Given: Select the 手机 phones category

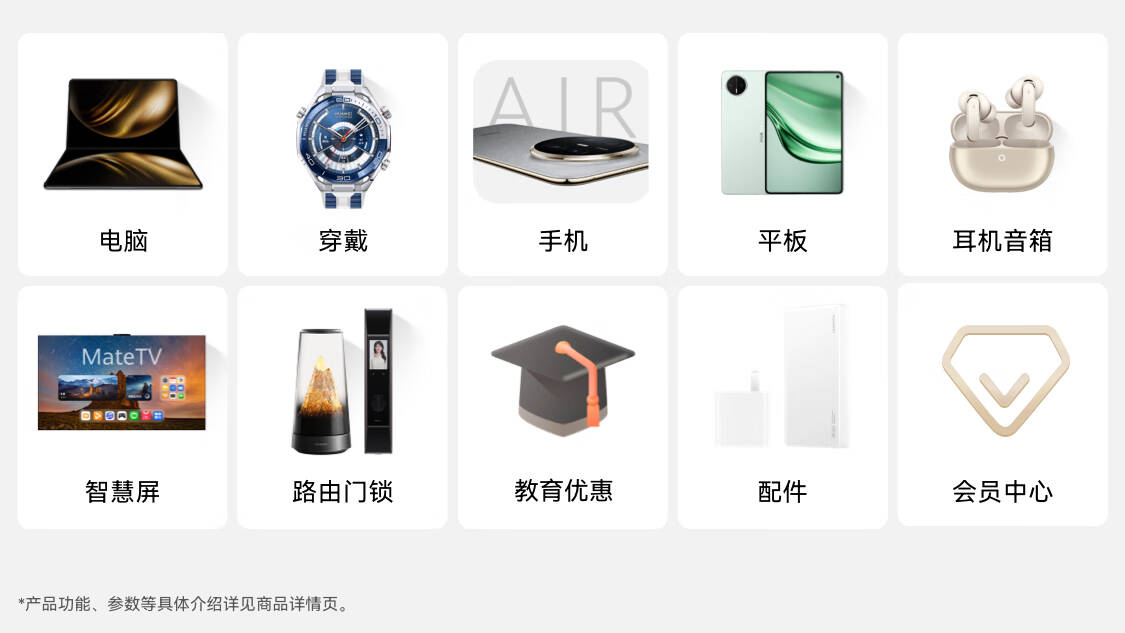Looking at the screenshot, I should tap(562, 155).
